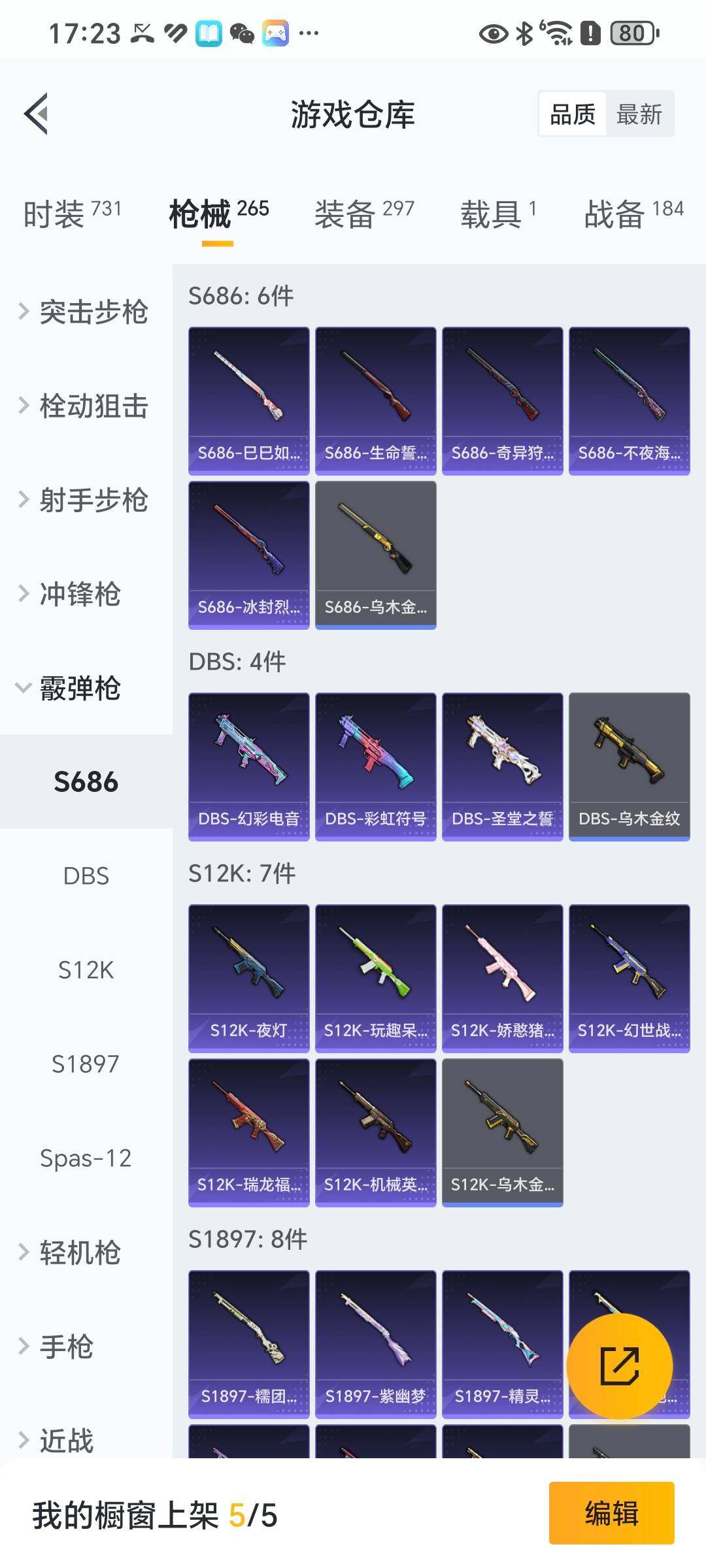Open the S686-乌木金 skin tile
The width and height of the screenshot is (706, 1568).
click(x=375, y=555)
